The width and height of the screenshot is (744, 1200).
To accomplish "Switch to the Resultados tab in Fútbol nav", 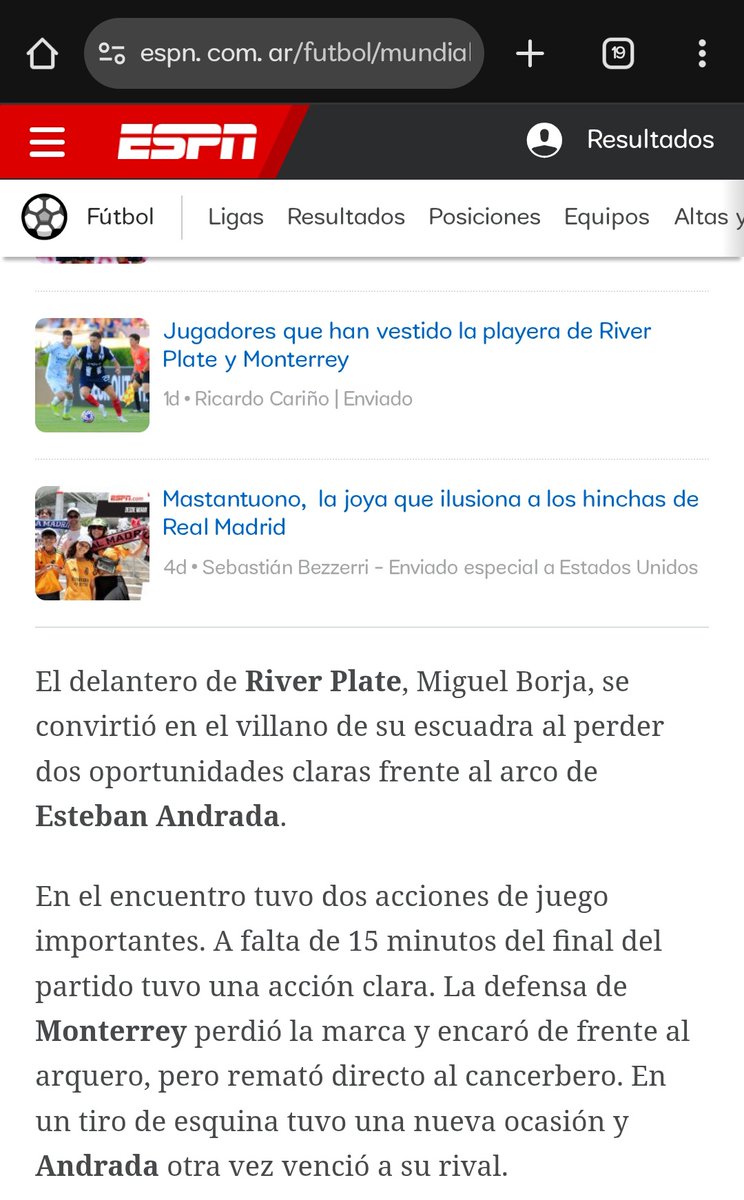I will click(346, 217).
